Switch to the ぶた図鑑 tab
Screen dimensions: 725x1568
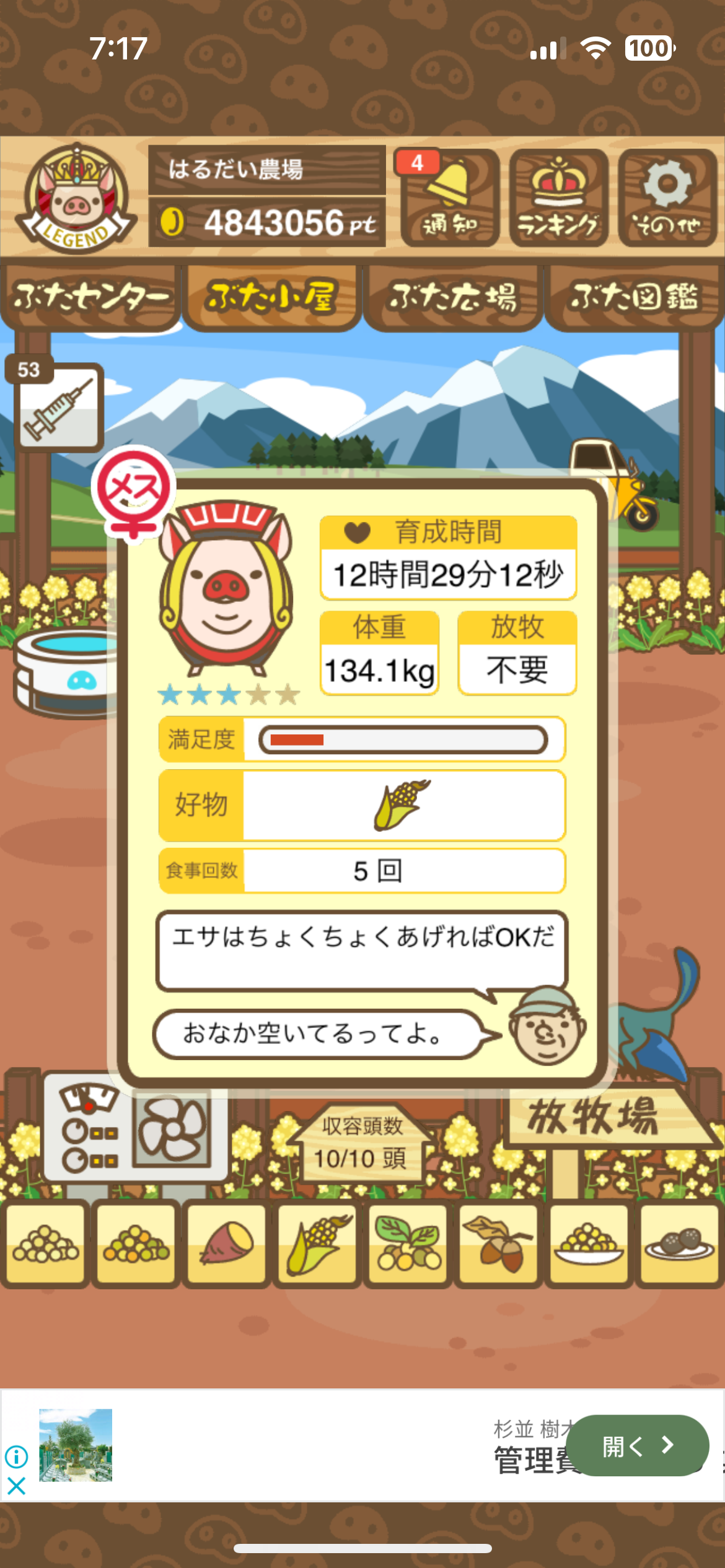pyautogui.click(x=635, y=297)
